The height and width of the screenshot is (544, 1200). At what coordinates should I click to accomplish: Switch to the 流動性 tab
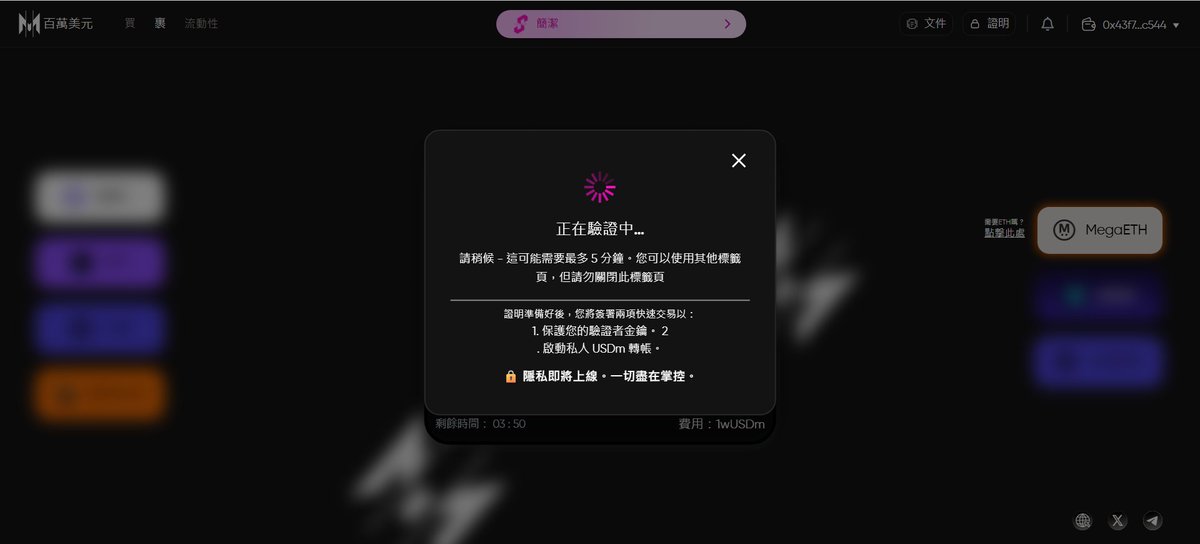click(201, 23)
